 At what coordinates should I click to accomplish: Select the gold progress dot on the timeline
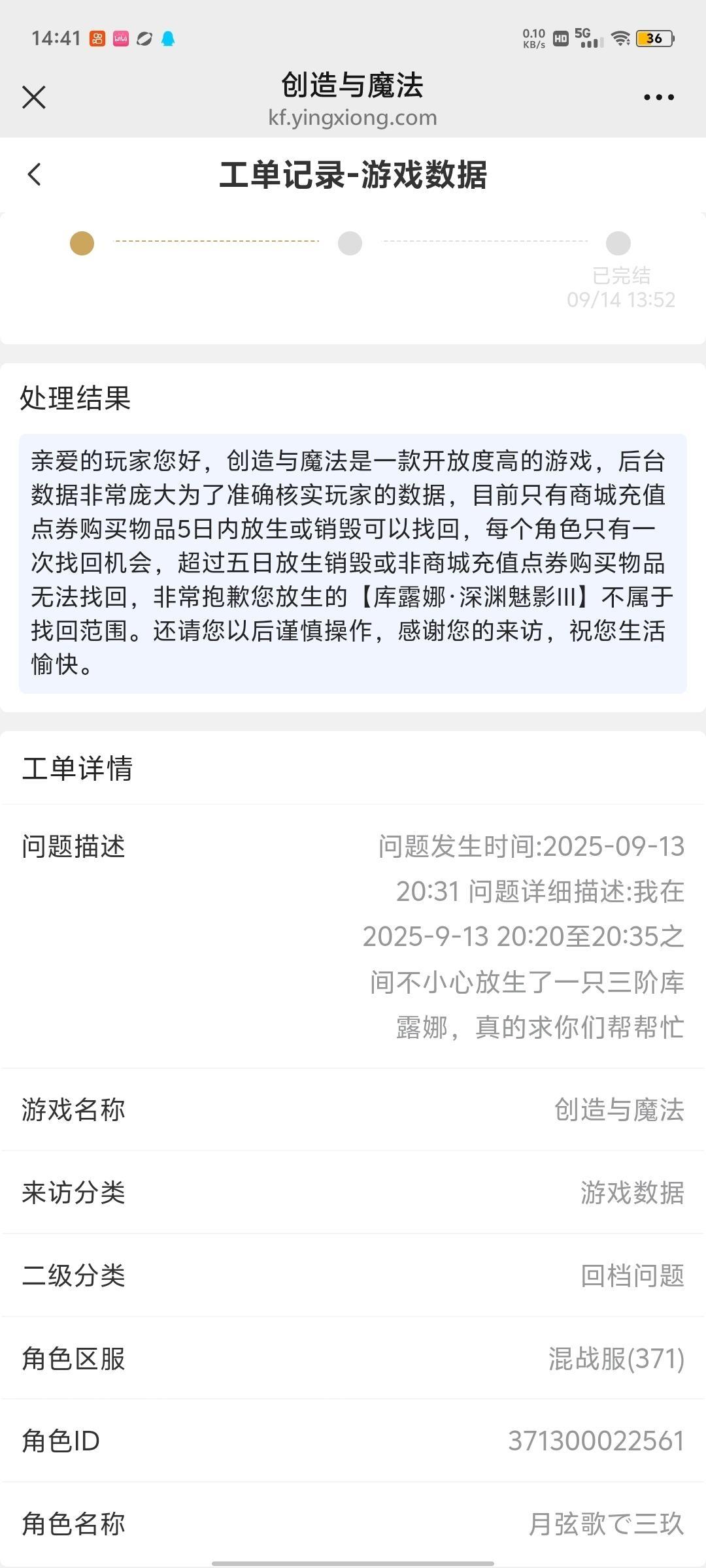coord(81,244)
